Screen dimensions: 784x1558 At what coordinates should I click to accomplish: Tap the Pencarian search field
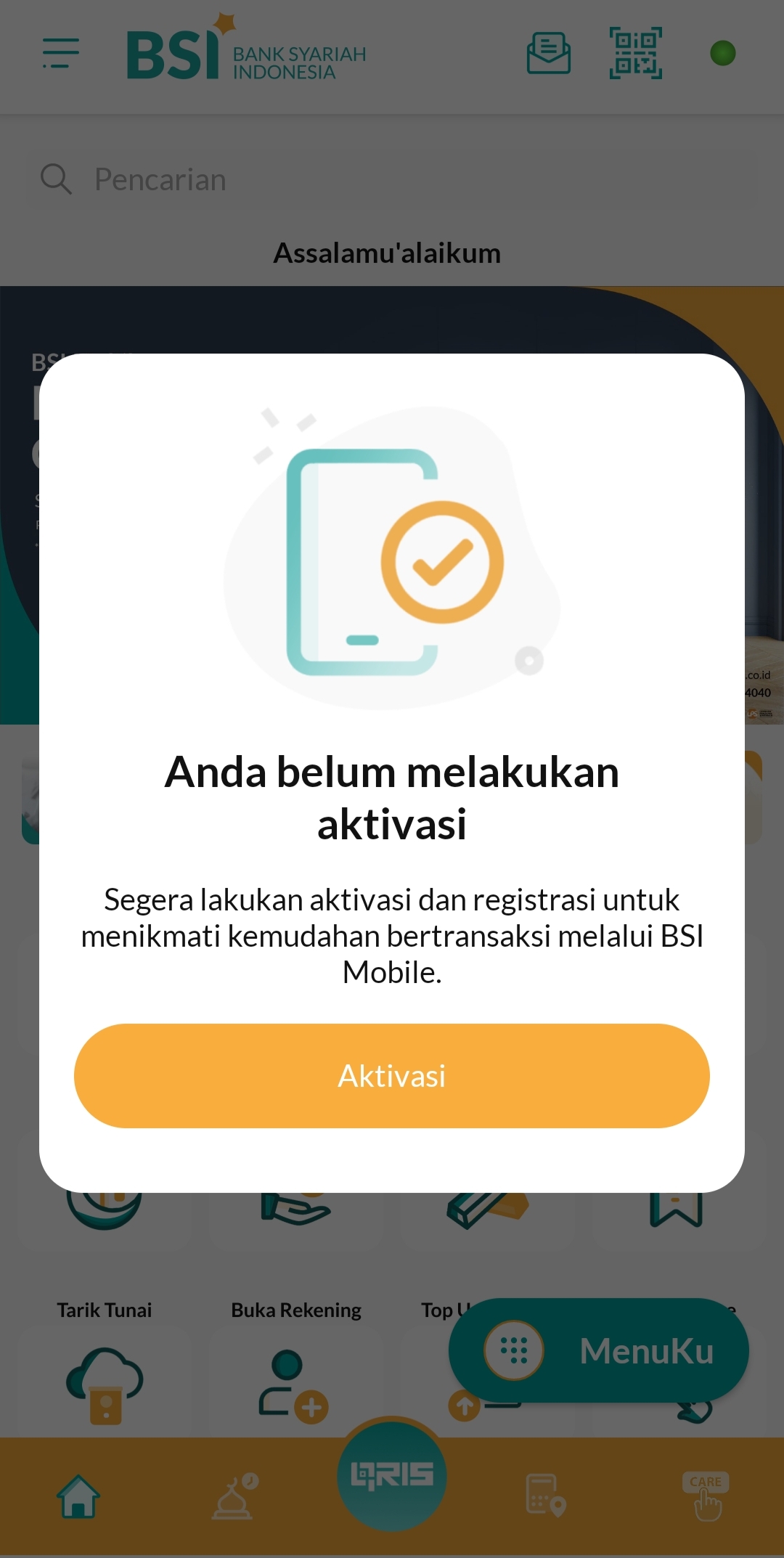(392, 179)
